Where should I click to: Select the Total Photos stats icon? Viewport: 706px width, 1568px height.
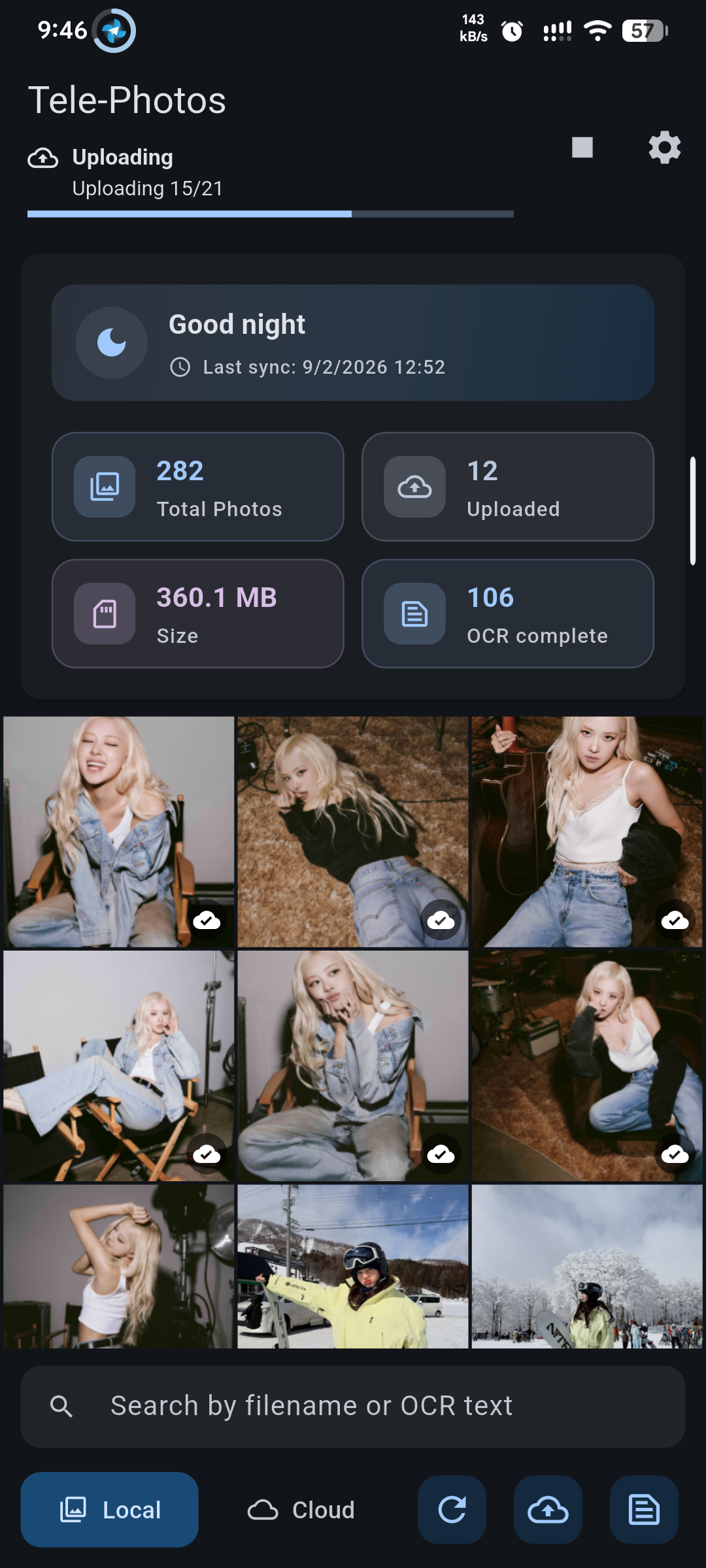click(x=105, y=487)
